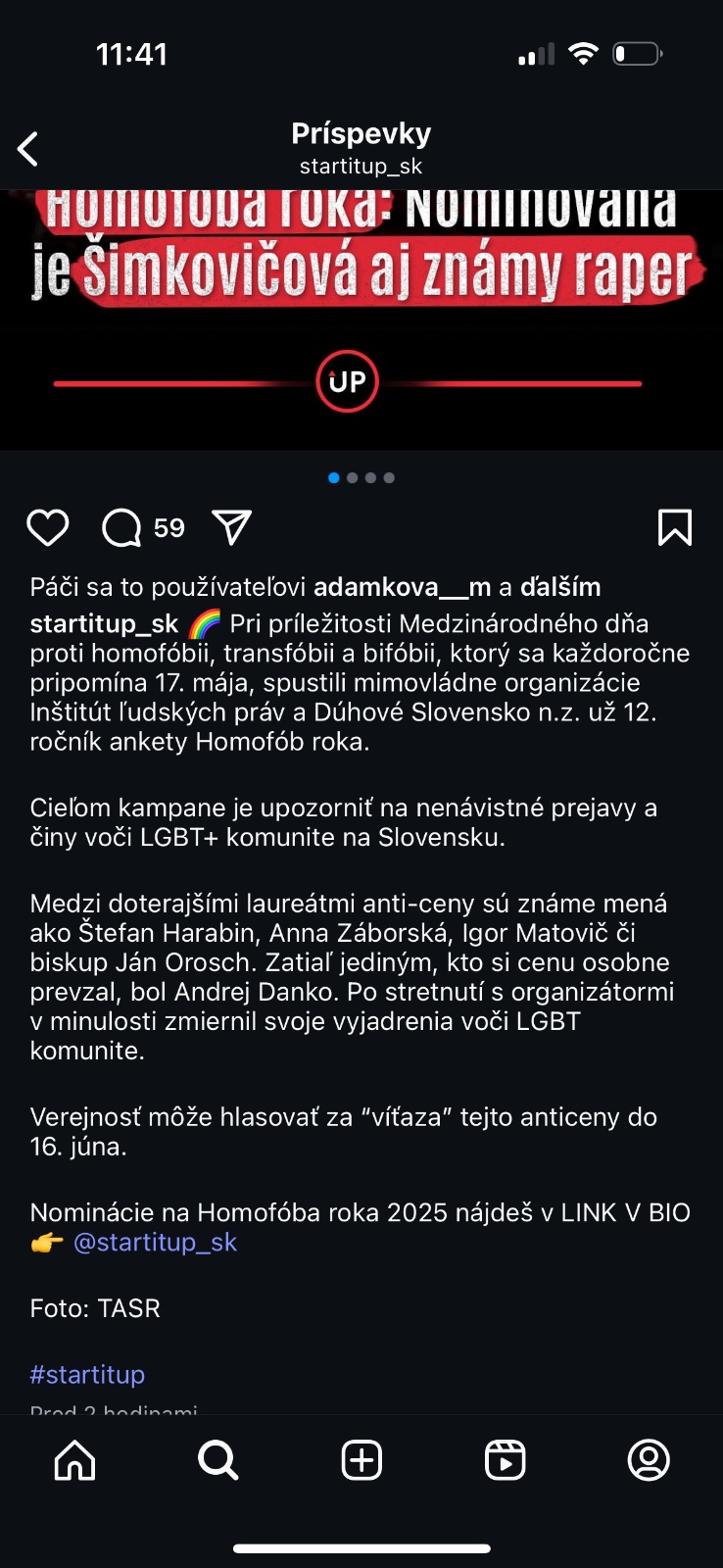
Task: View the other users who liked this
Action: [559, 587]
